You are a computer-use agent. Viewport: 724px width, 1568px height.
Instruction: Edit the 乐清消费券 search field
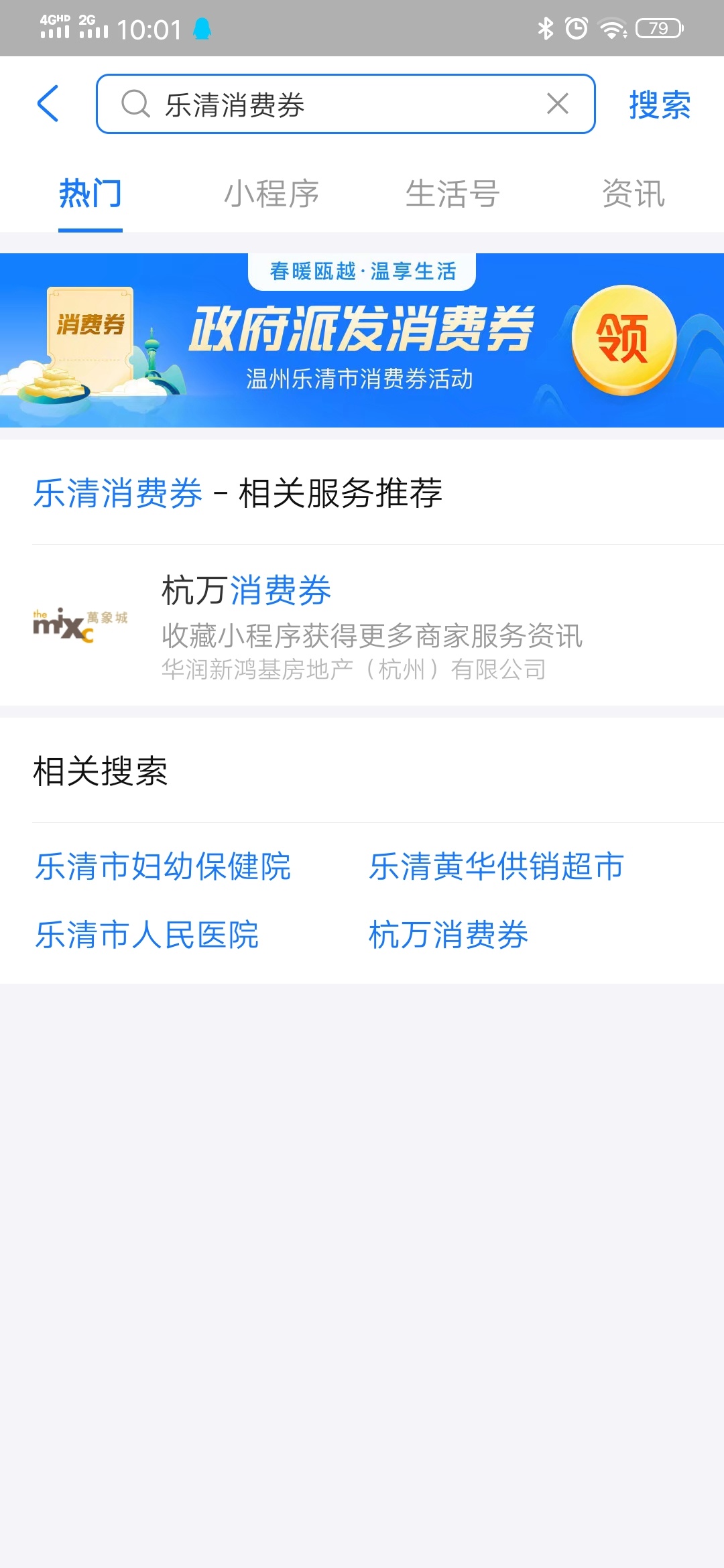[335, 105]
